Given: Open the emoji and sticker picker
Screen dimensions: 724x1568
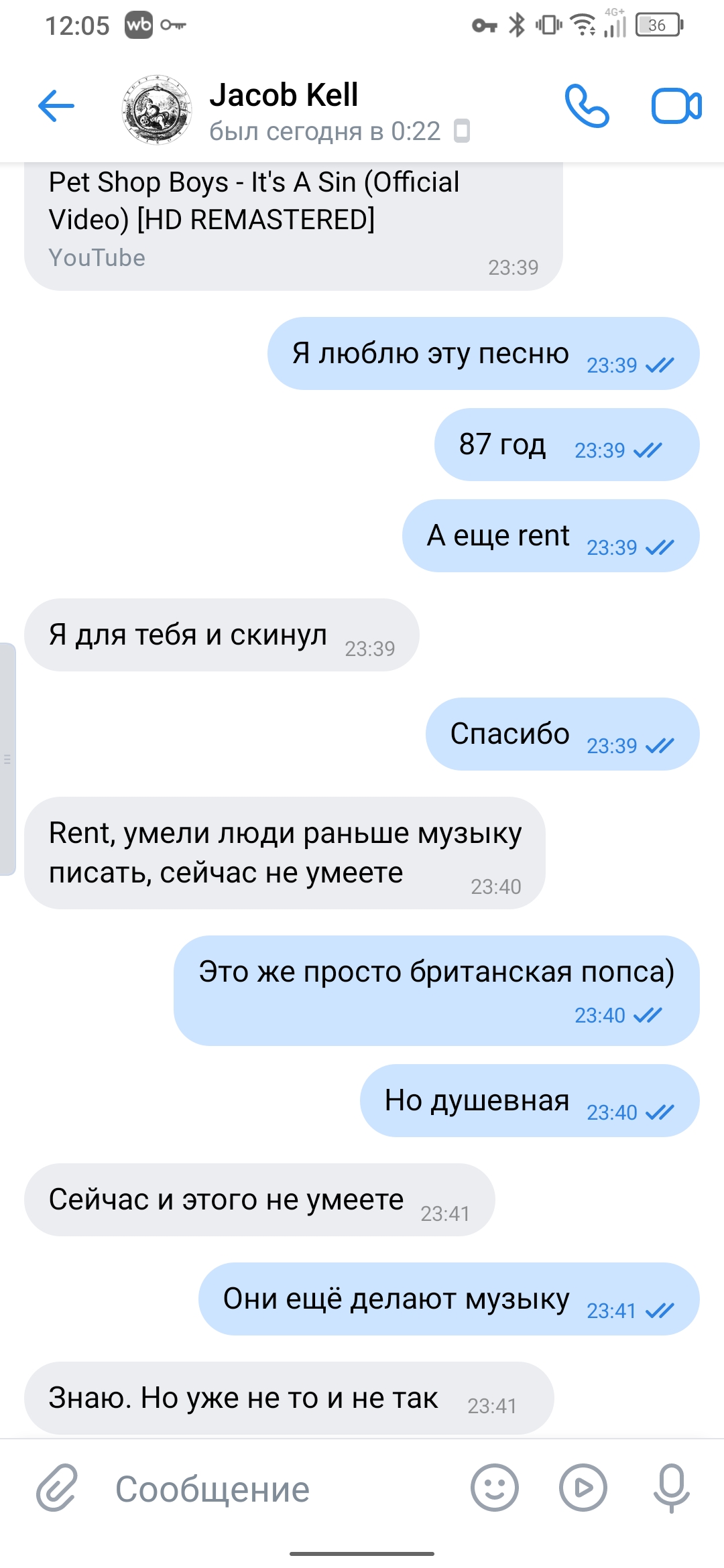Looking at the screenshot, I should click(x=495, y=1488).
